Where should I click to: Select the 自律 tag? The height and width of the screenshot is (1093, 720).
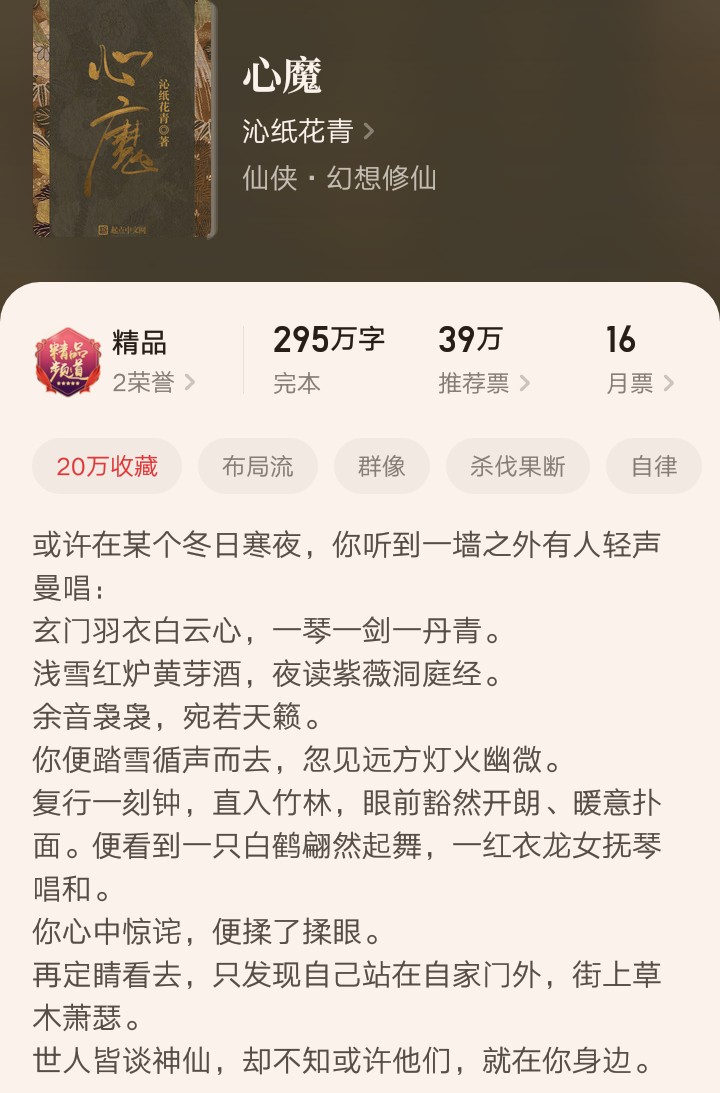coord(653,466)
